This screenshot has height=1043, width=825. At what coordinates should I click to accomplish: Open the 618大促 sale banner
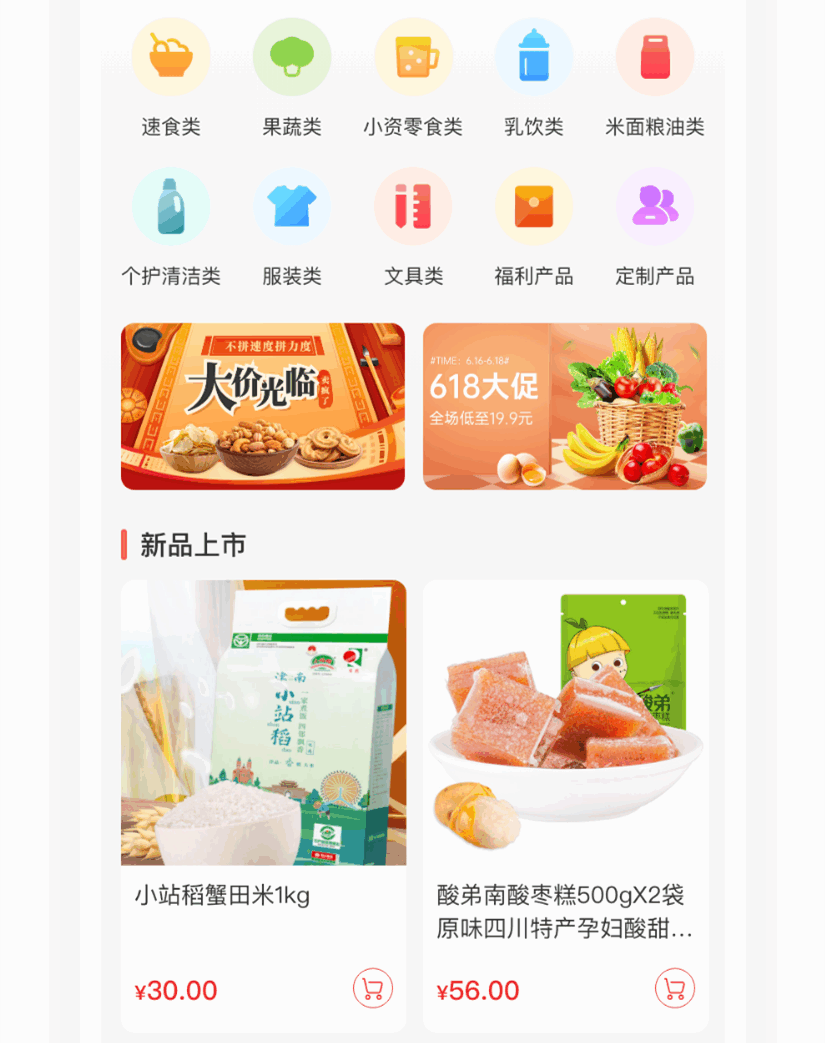(x=565, y=406)
